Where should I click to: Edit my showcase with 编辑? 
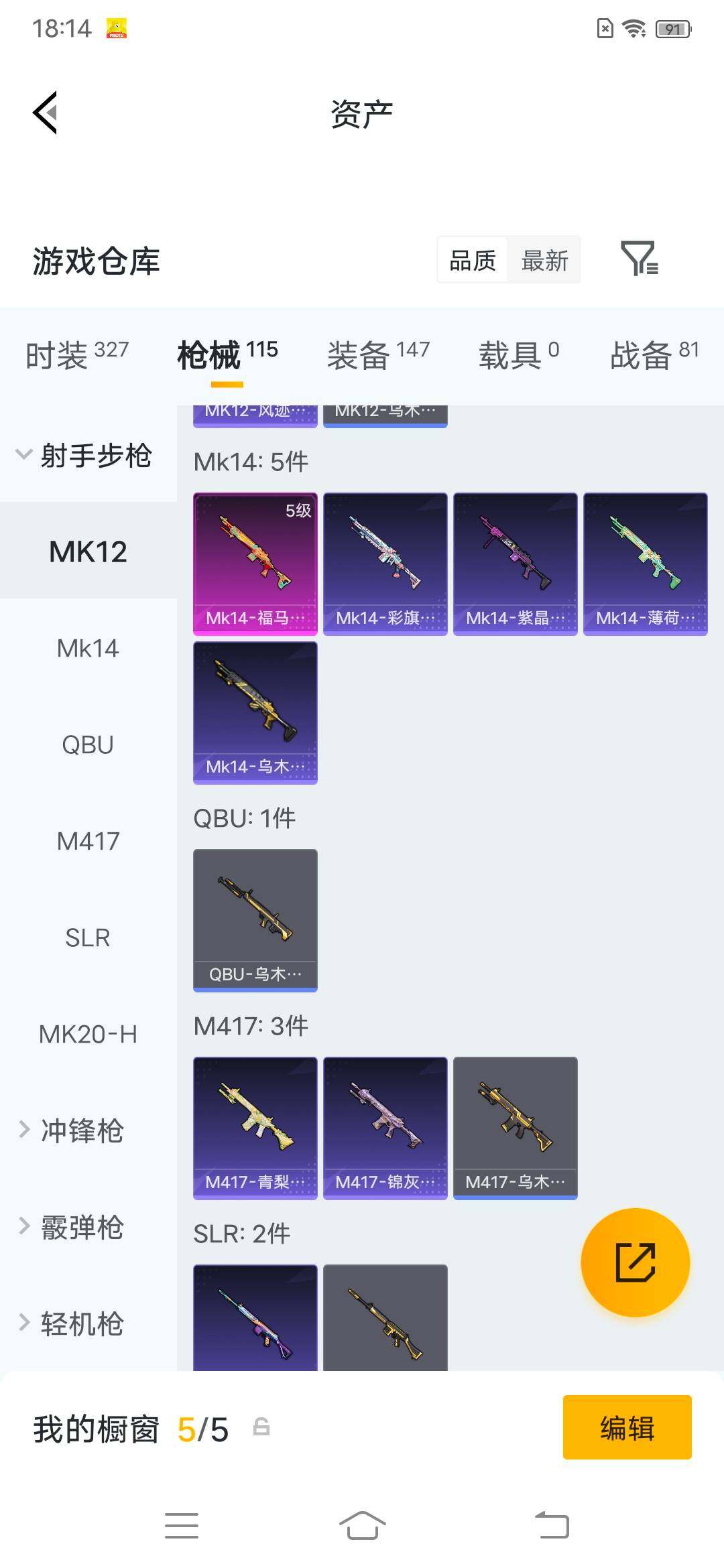pyautogui.click(x=627, y=1427)
